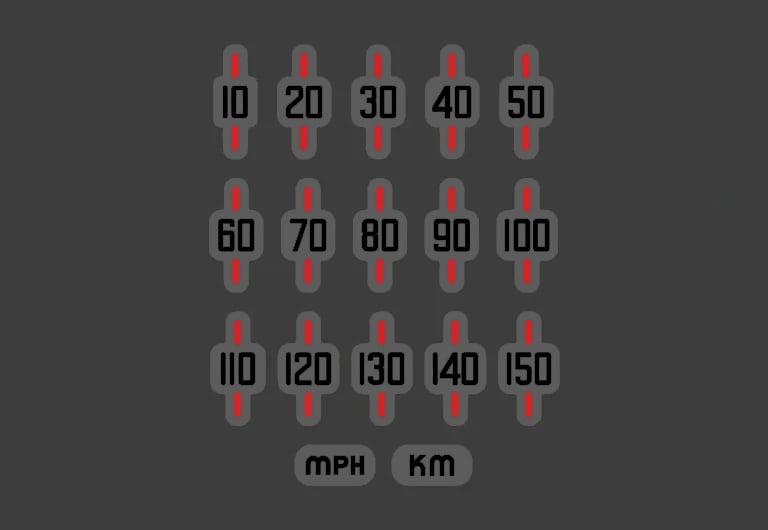Image resolution: width=768 pixels, height=530 pixels.
Task: Set speed limit to 120
Action: (308, 370)
